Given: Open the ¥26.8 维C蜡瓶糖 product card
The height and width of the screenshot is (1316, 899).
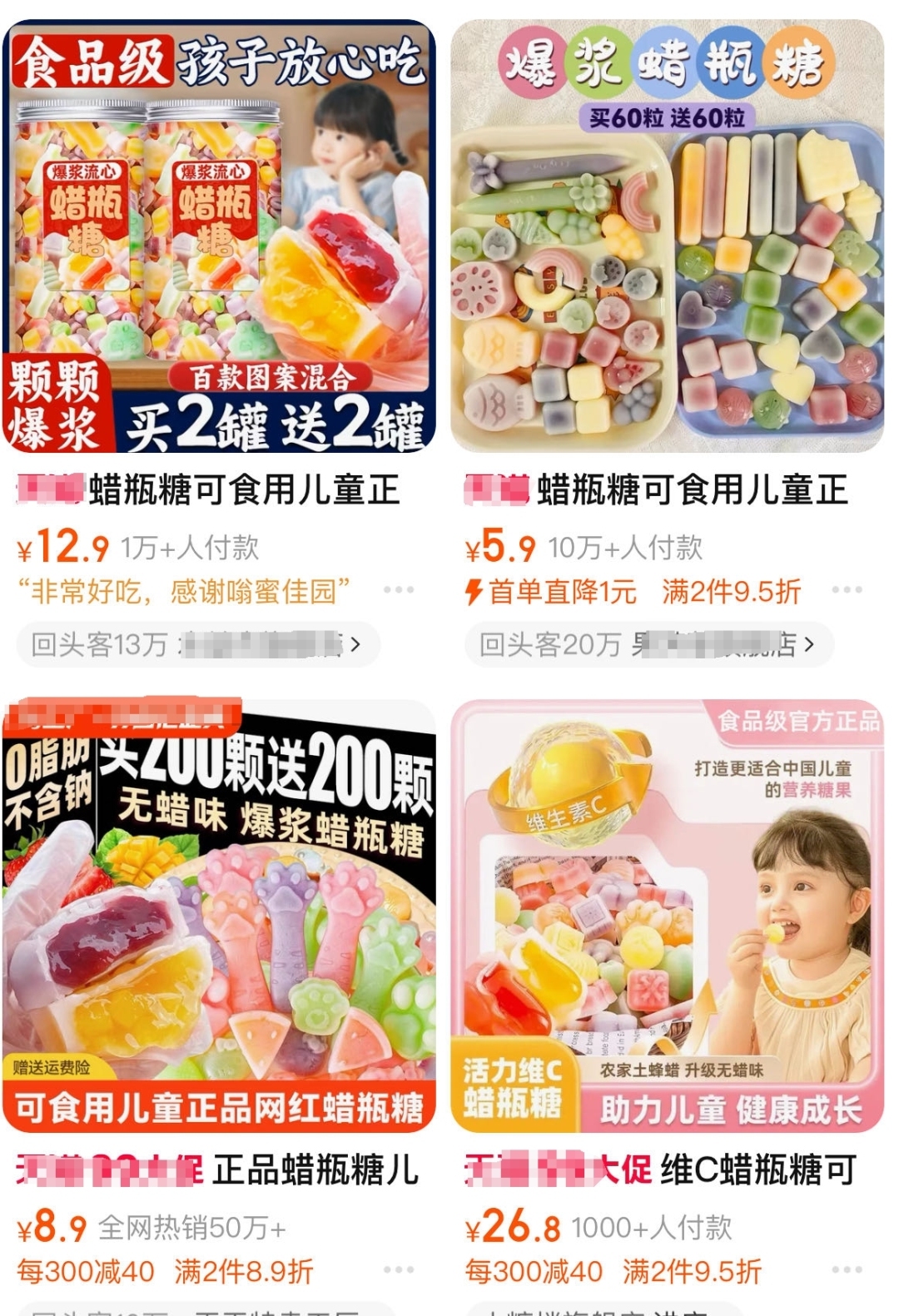Looking at the screenshot, I should pyautogui.click(x=667, y=916).
